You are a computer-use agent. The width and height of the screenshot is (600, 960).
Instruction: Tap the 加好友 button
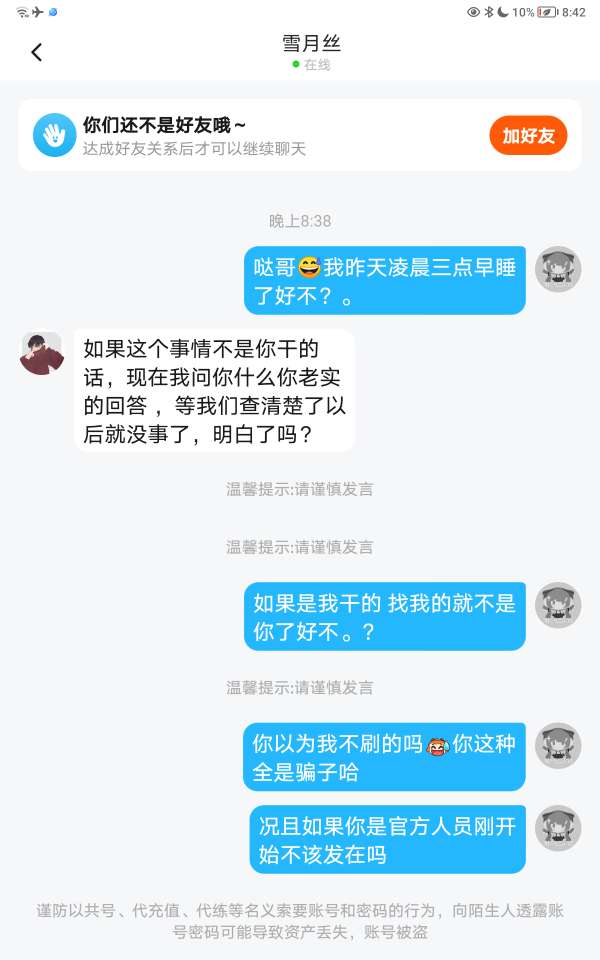(528, 136)
